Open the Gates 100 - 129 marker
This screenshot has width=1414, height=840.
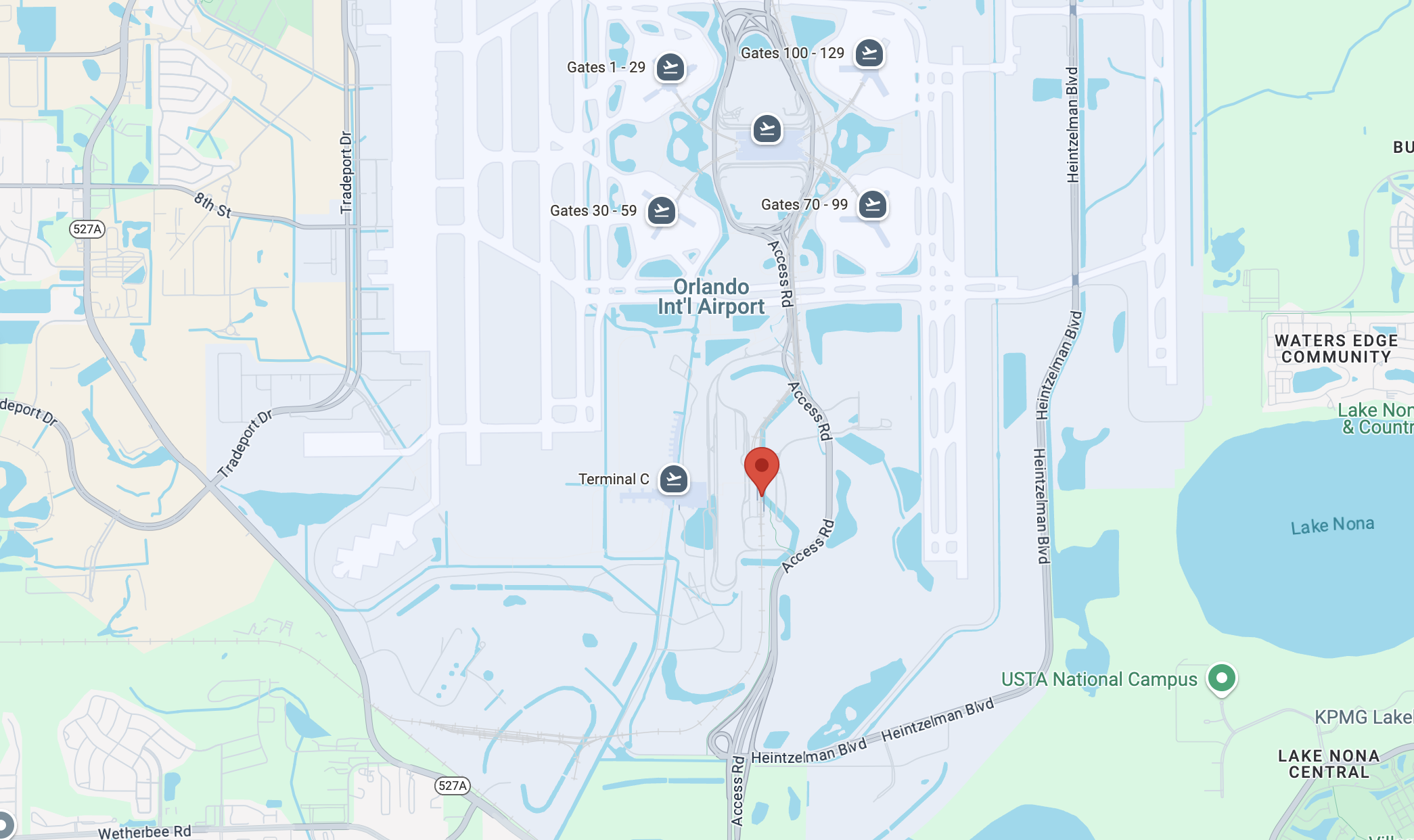(x=869, y=53)
